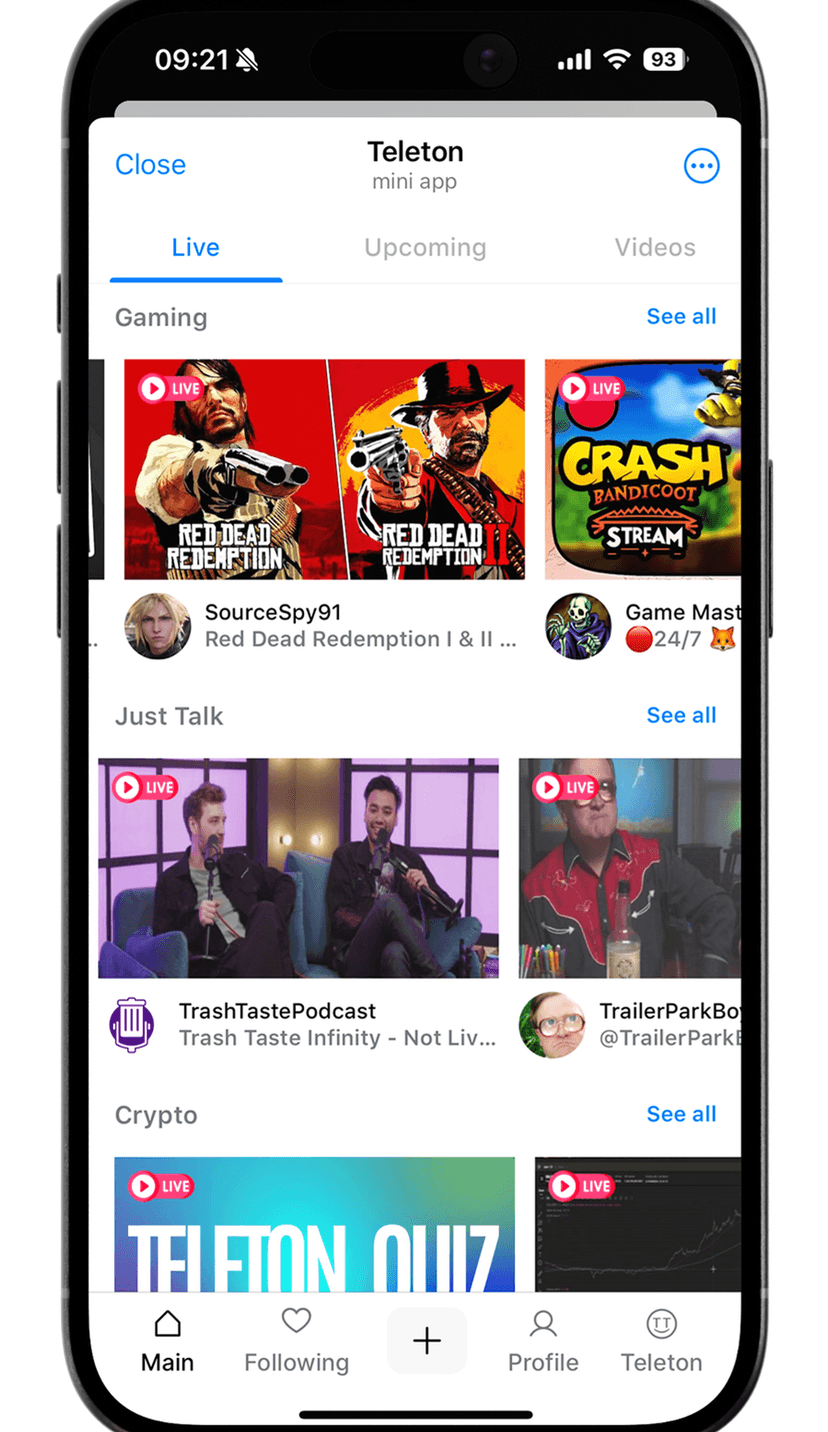Viewport: 828px width, 1432px height.
Task: Open the Profile tab
Action: click(x=543, y=1342)
